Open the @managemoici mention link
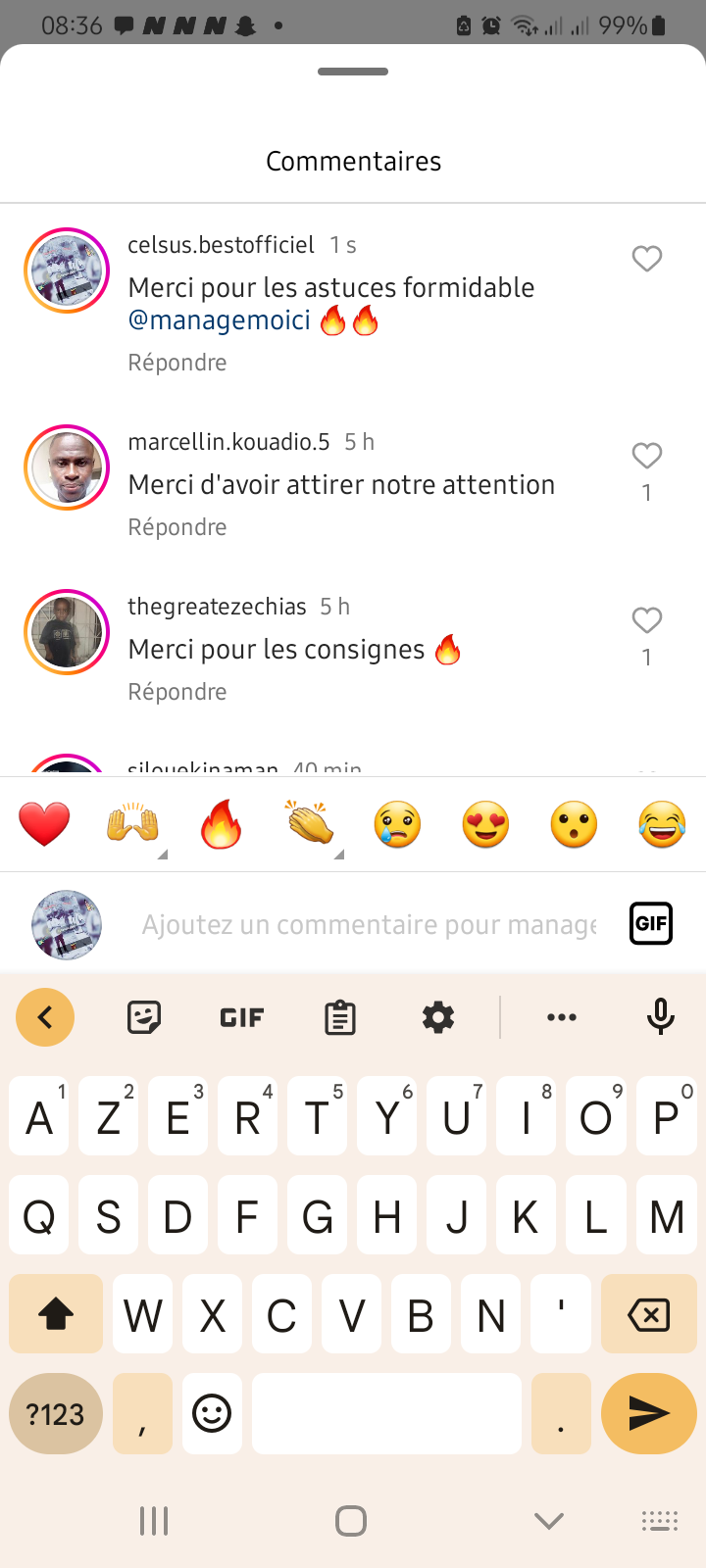Screen dimensions: 706x1568 coord(220,320)
